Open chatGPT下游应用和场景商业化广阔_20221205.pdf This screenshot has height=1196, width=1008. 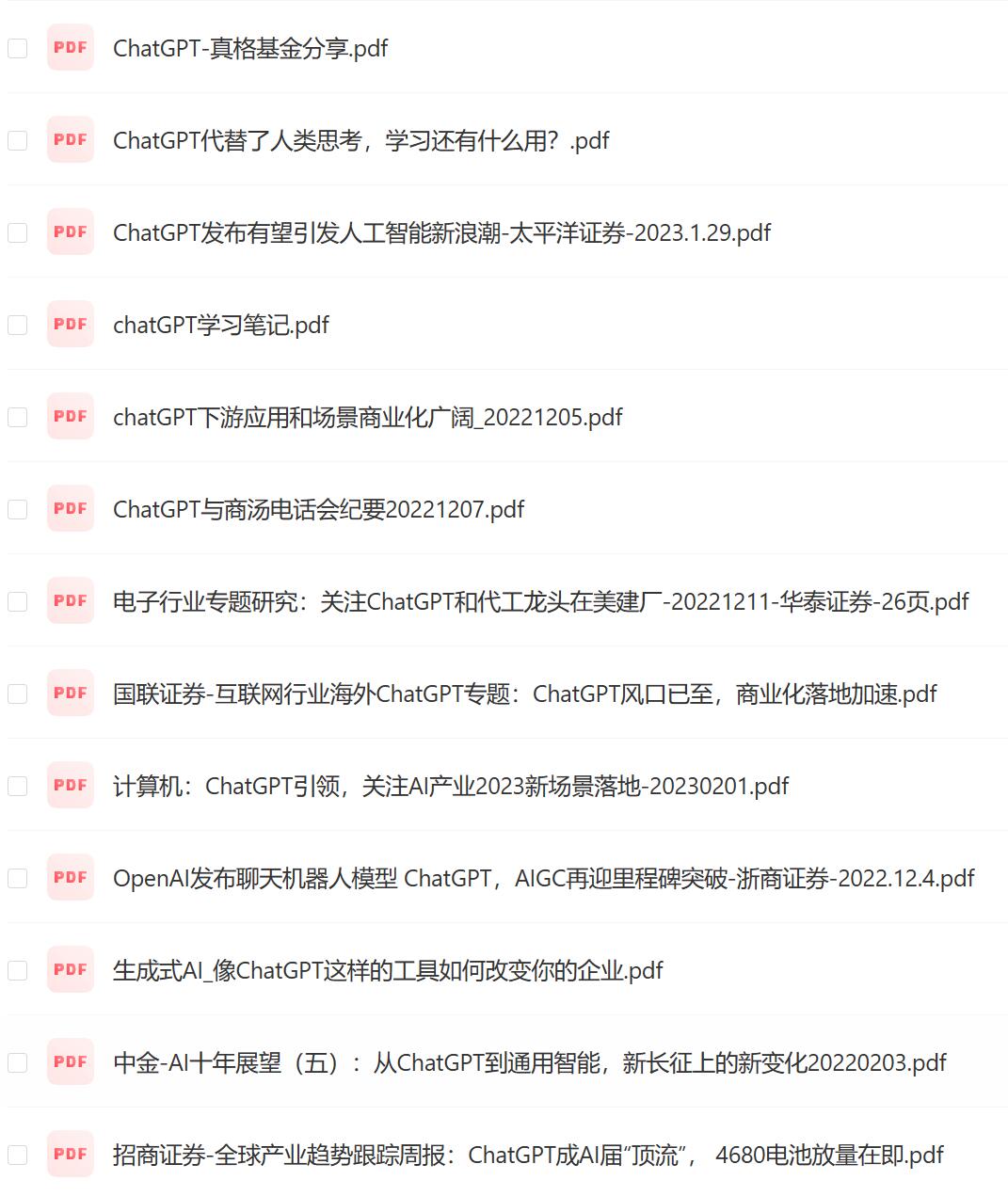coord(367,417)
